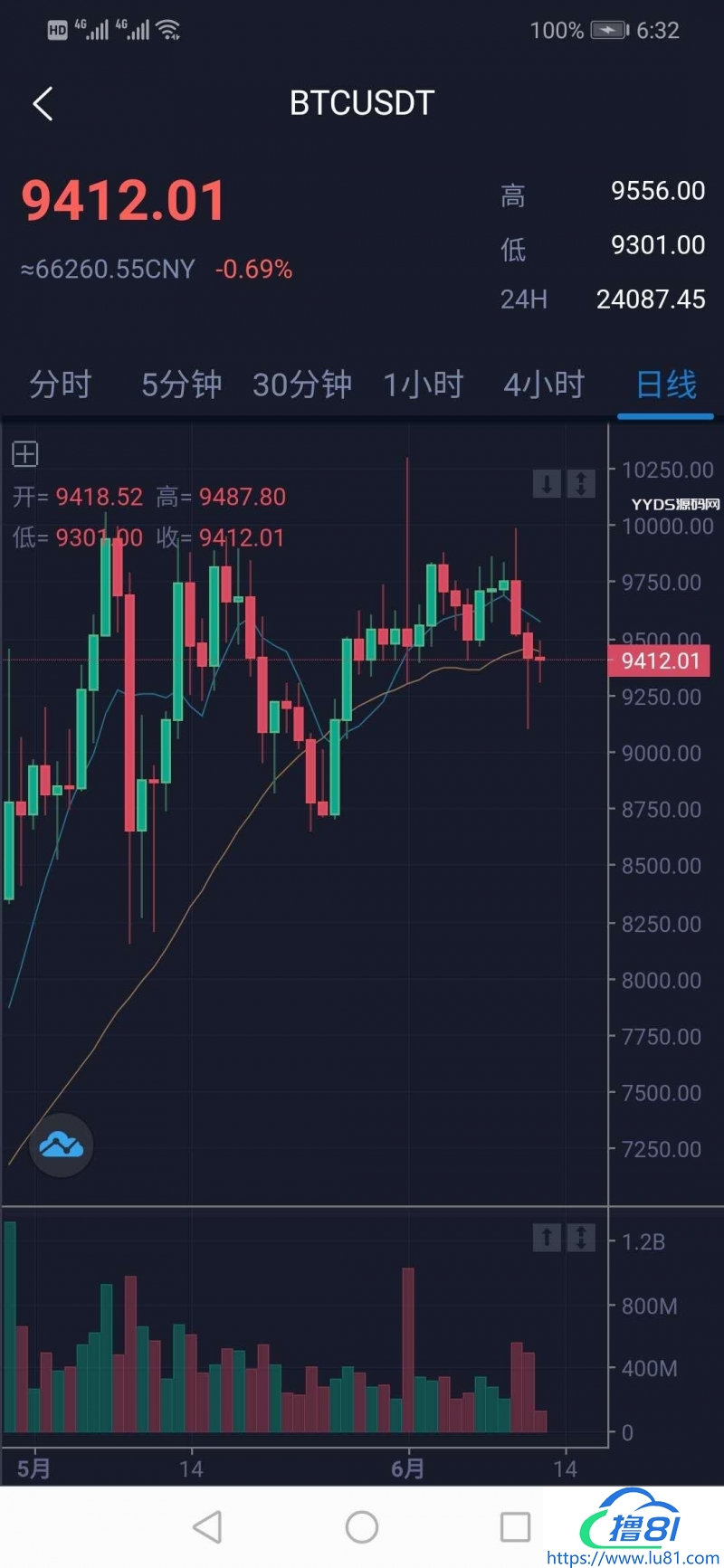724x1568 pixels.
Task: Maximize the price chart pane
Action: point(581,484)
